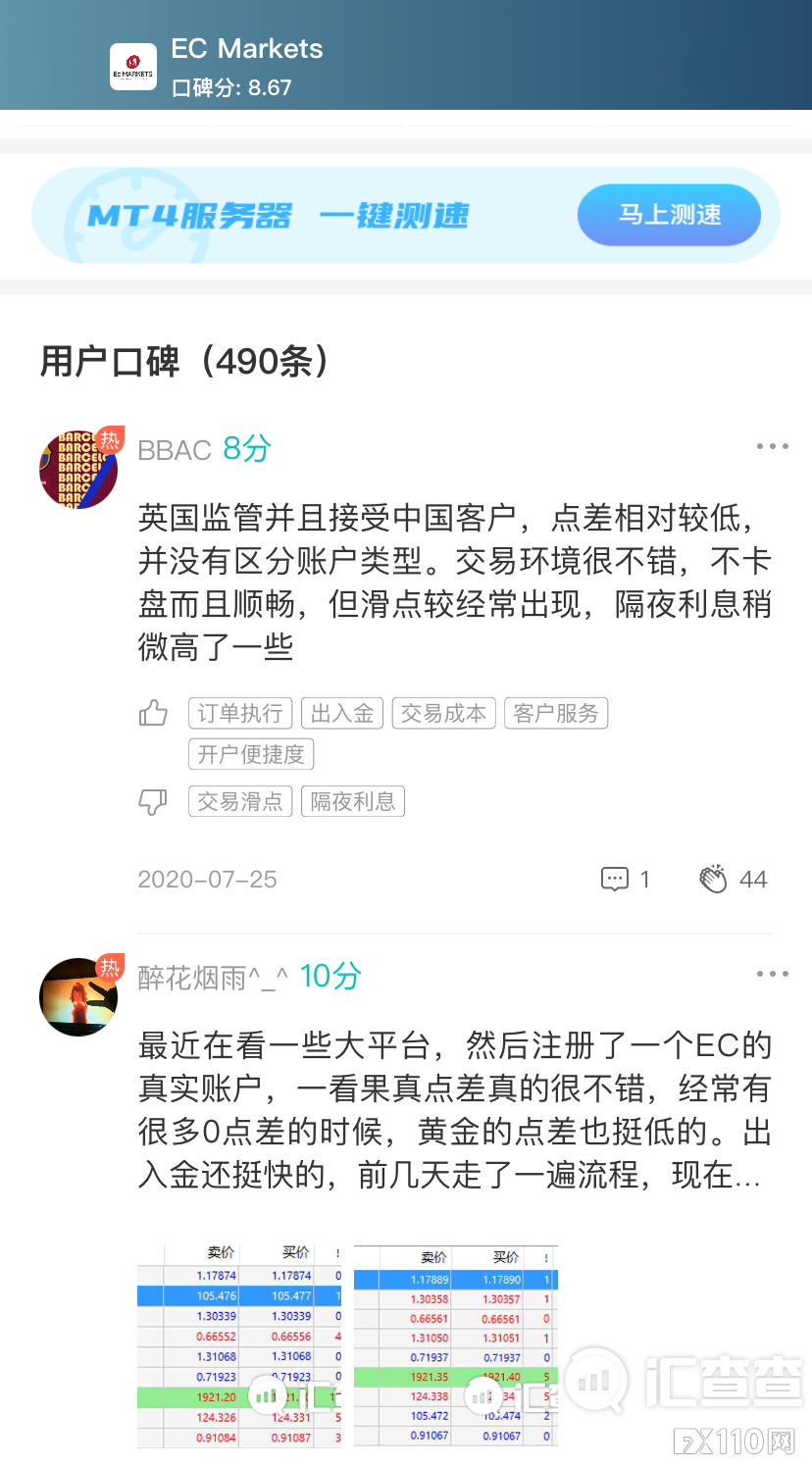Toggle the 隔夜利息 tag
The height and width of the screenshot is (1467, 812).
click(353, 801)
